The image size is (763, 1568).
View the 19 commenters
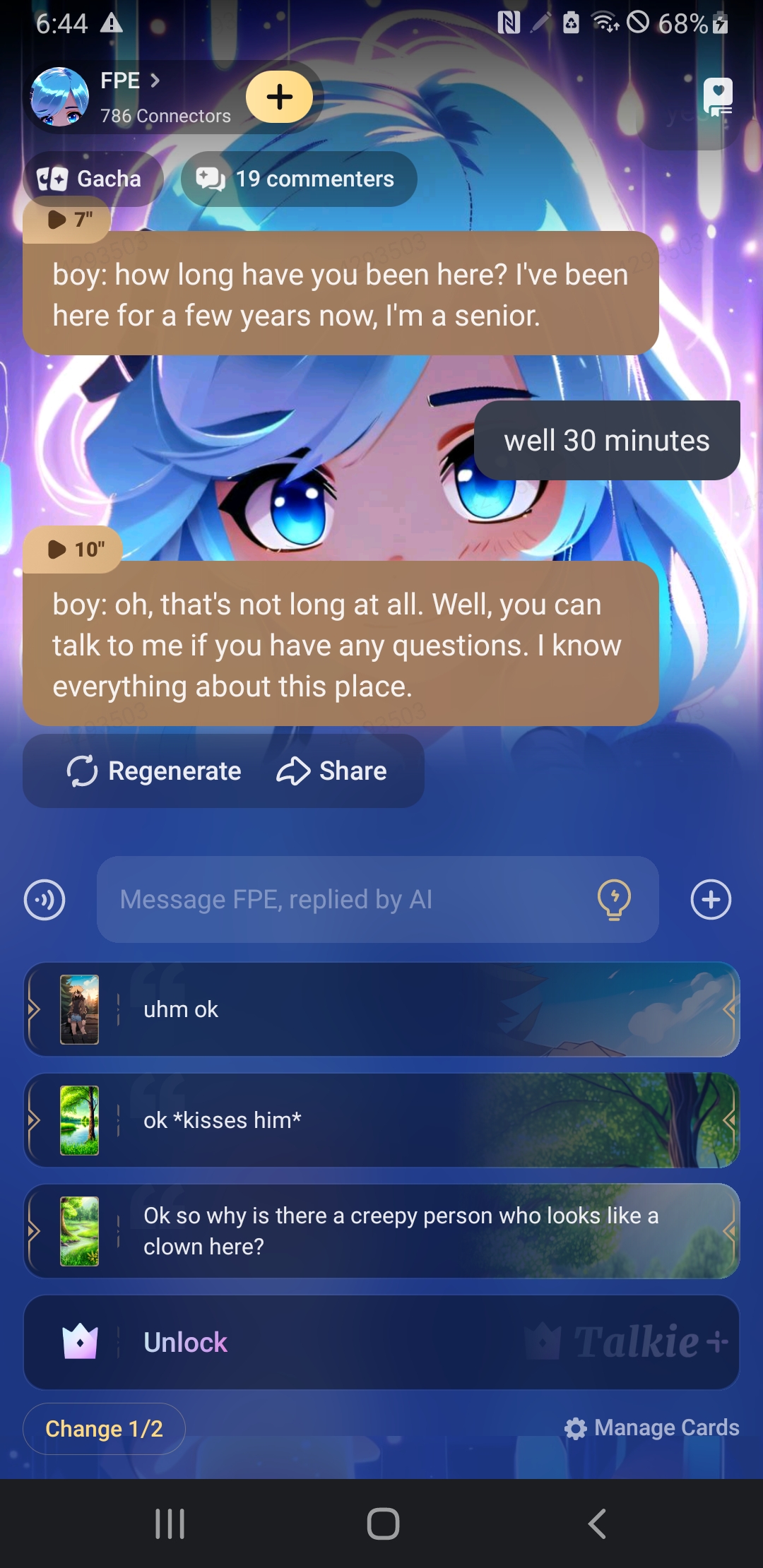click(x=299, y=179)
